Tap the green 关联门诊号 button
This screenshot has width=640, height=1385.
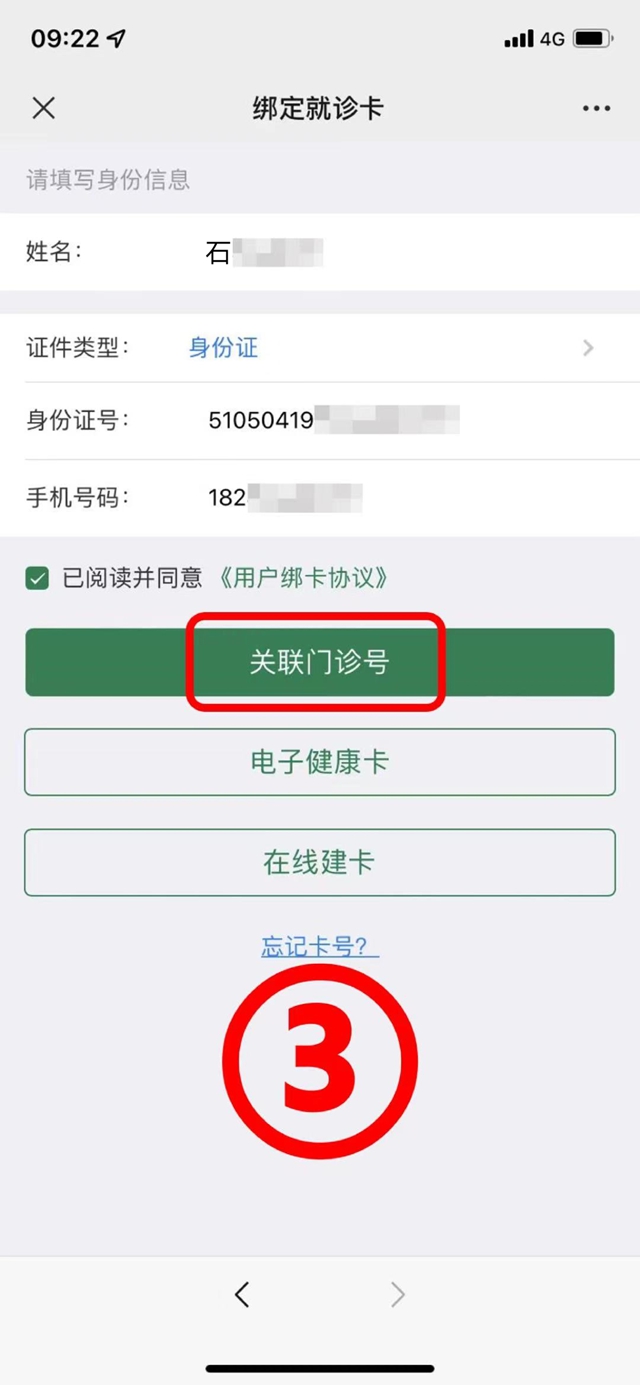coord(319,662)
